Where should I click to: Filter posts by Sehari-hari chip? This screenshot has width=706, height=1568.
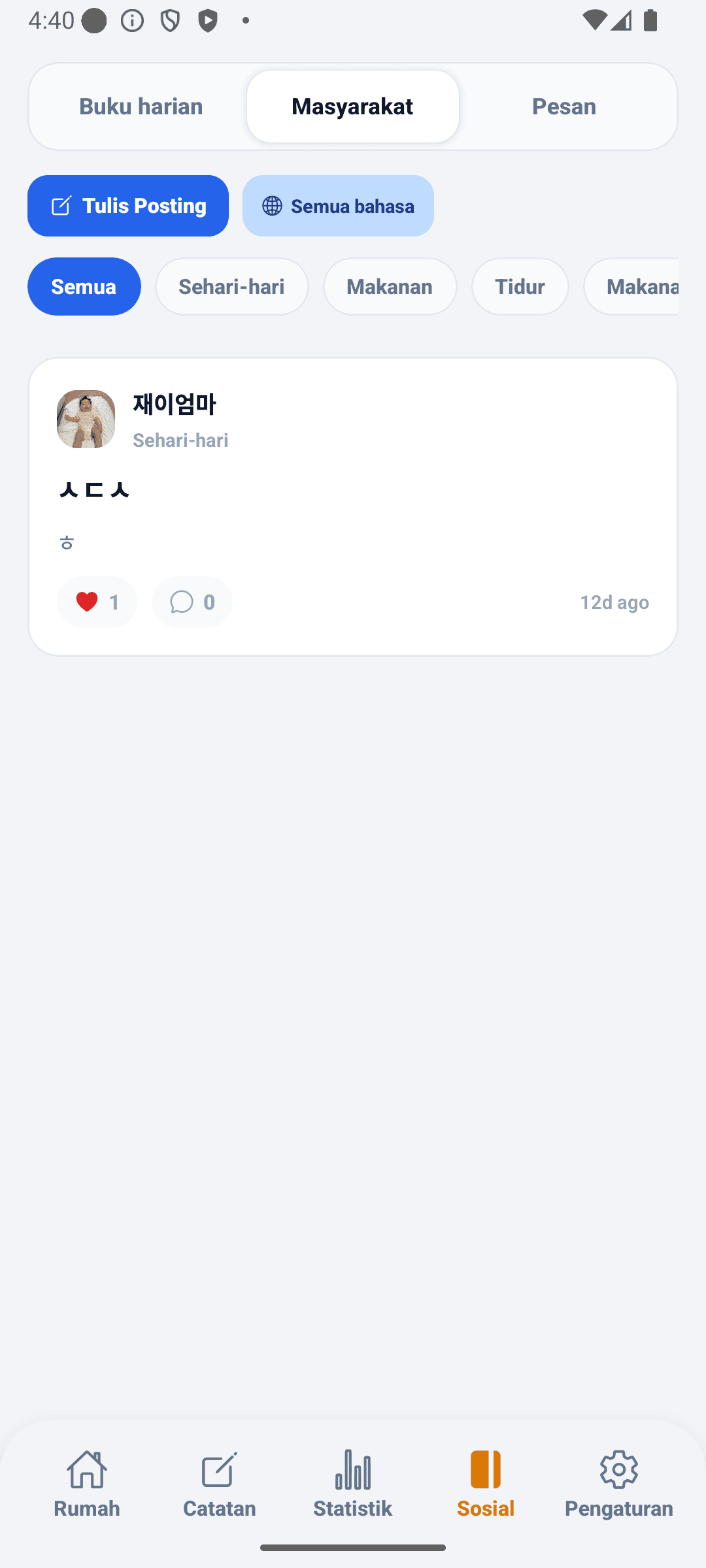coord(232,286)
